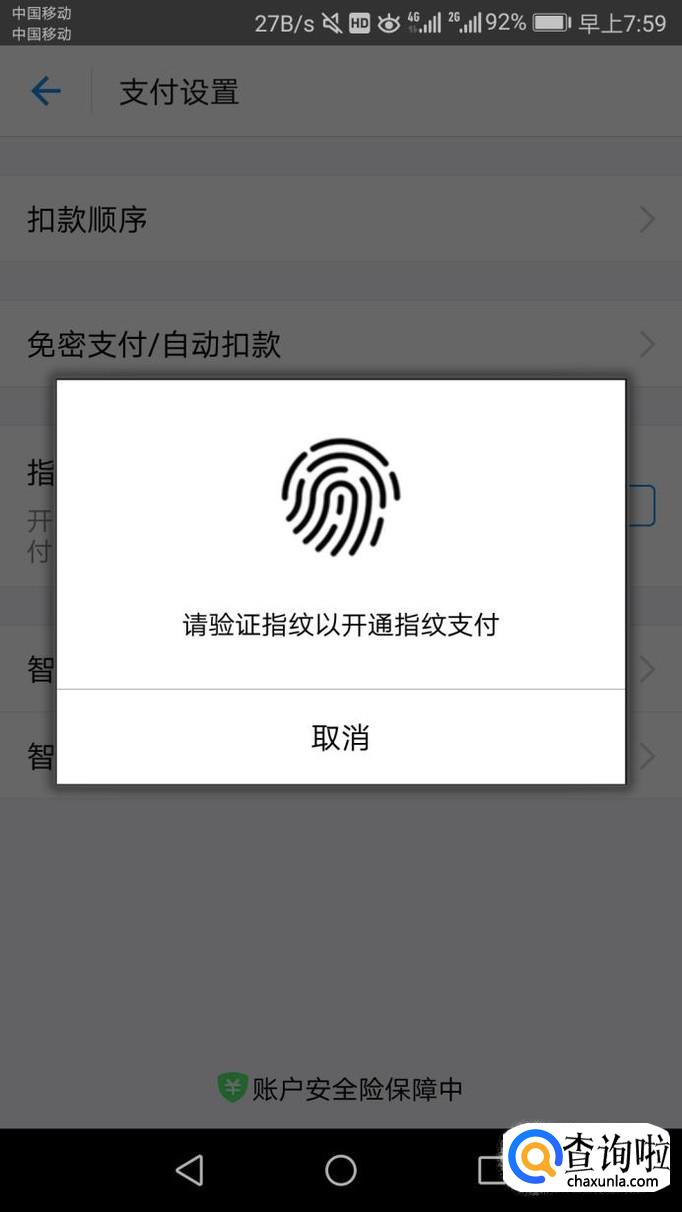Tap the system home button

coord(341,1170)
